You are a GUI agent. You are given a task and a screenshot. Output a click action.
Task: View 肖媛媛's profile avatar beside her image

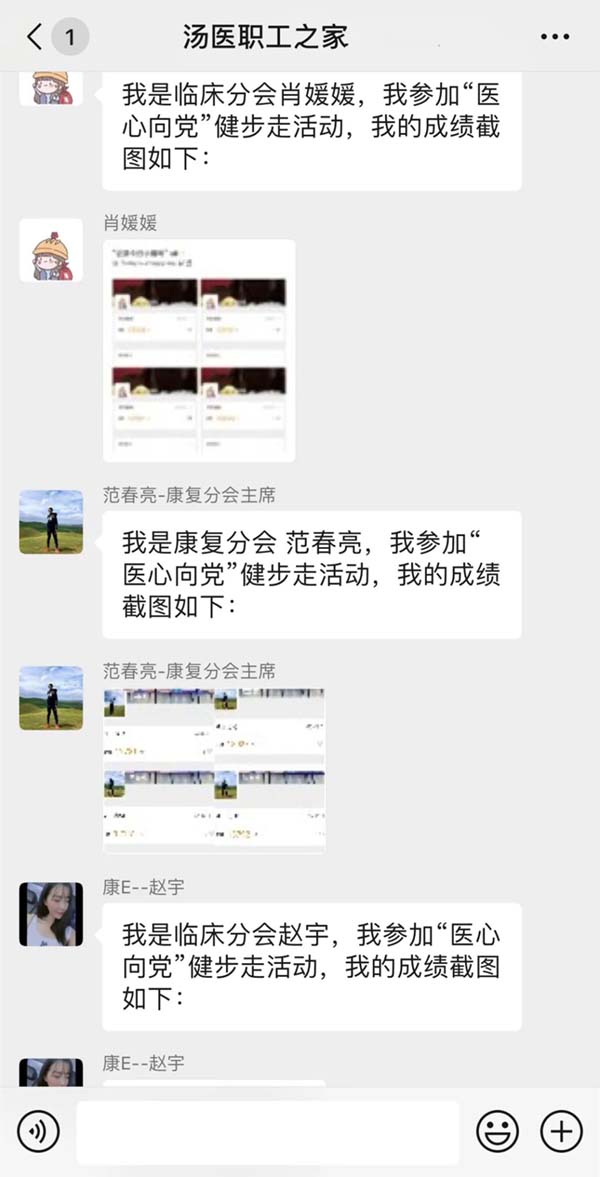51,250
